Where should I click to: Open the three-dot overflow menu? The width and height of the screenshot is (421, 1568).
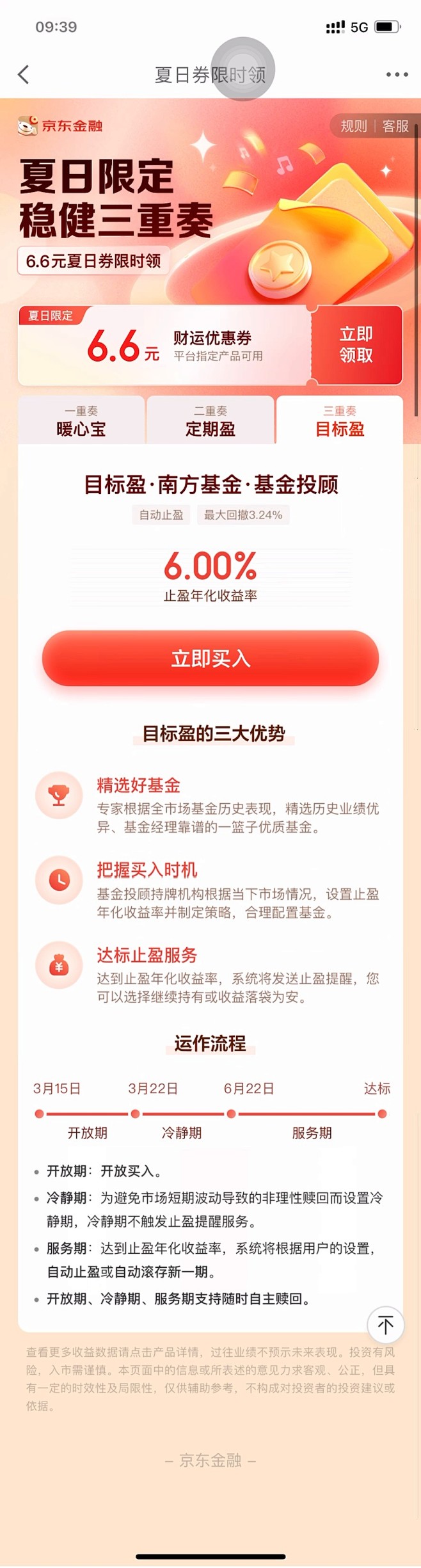(x=397, y=75)
